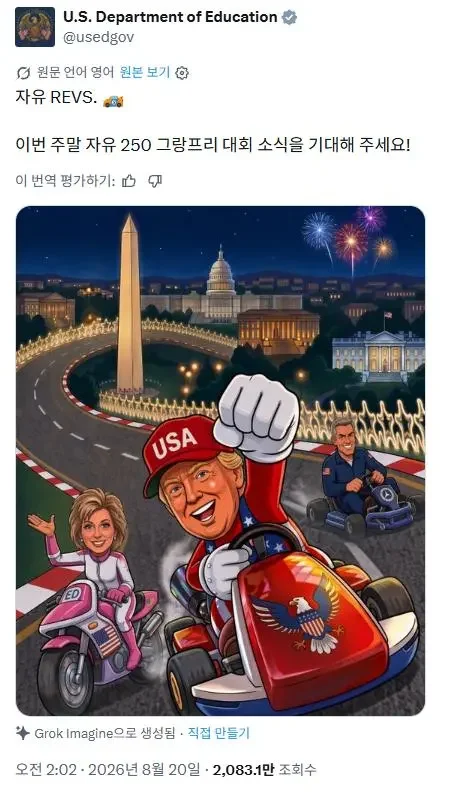
Task: Rate the translation with thumbs up
Action: coord(129,181)
